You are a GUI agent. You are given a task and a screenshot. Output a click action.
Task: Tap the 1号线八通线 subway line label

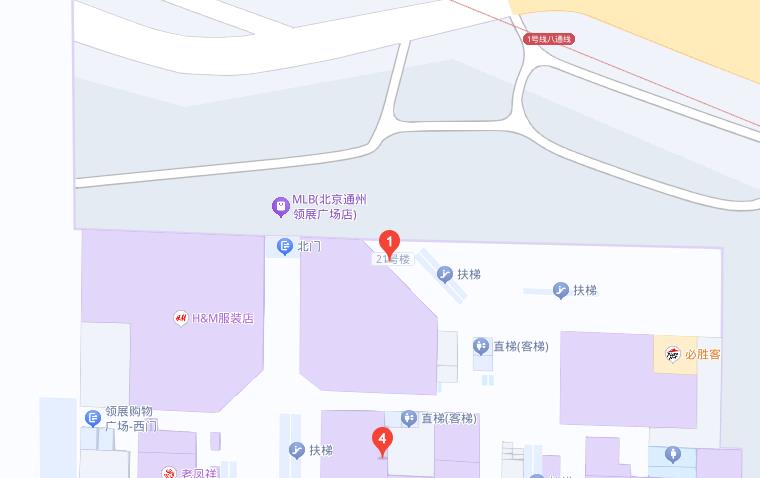click(x=549, y=39)
